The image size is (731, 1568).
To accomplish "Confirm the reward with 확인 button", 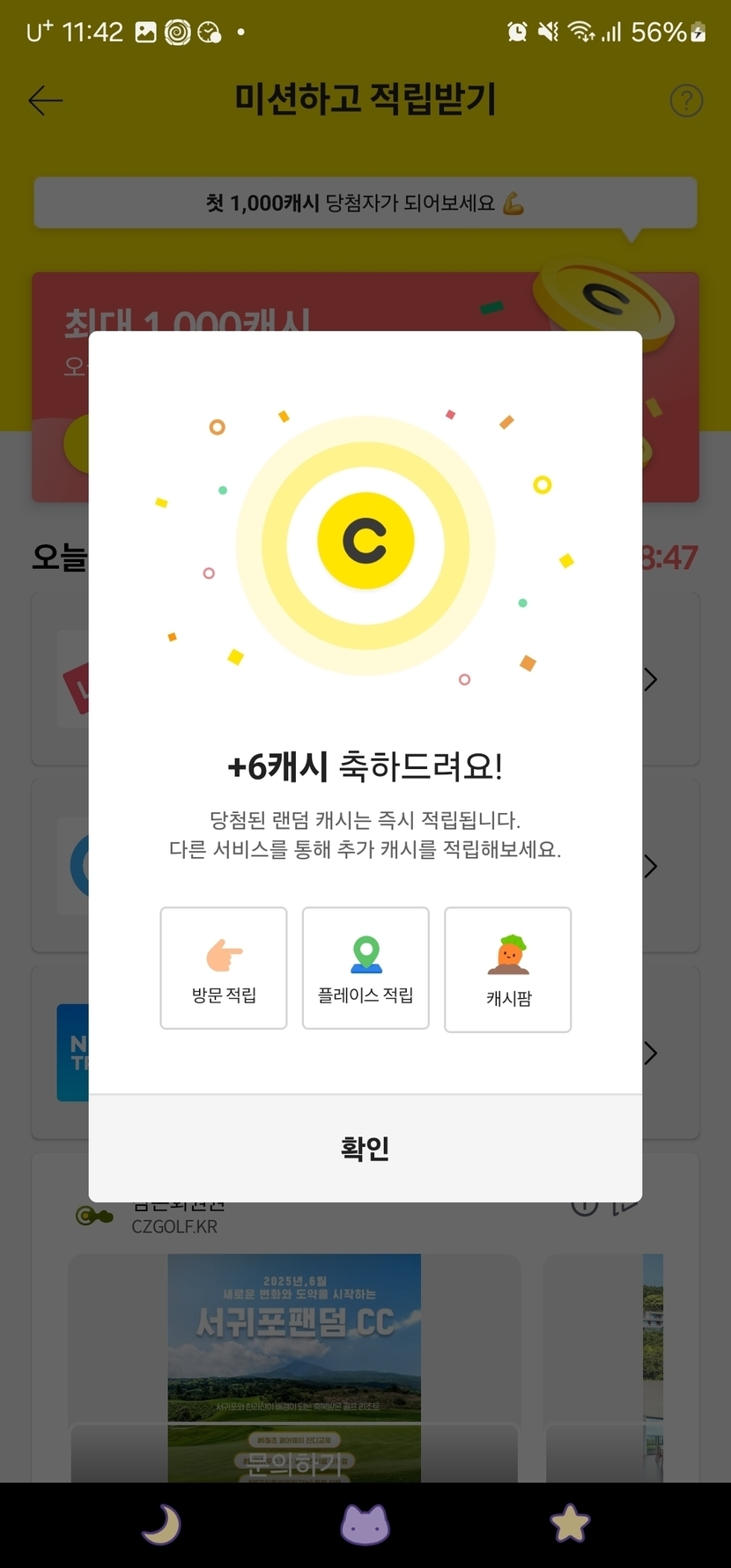I will [365, 1148].
